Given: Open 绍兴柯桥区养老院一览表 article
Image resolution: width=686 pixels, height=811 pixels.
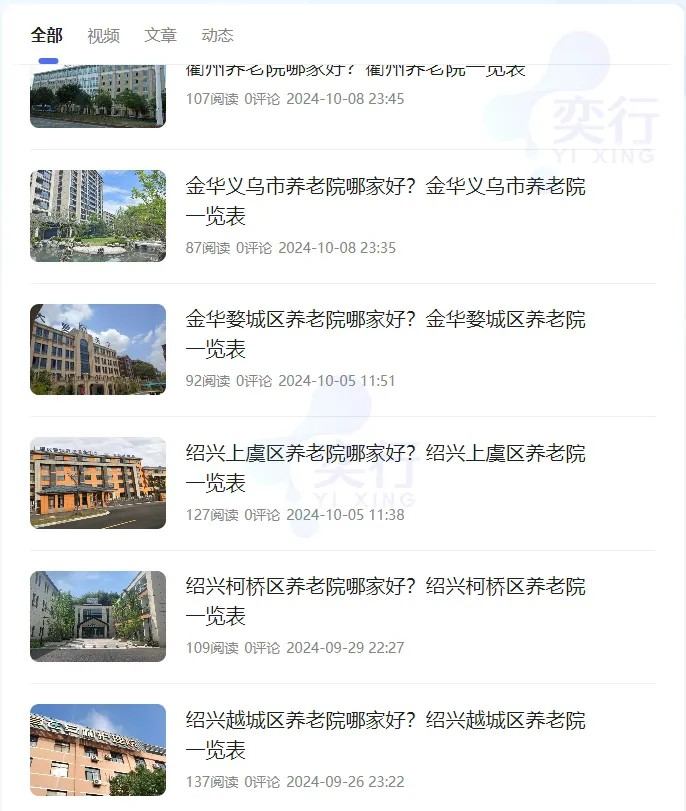Looking at the screenshot, I should point(385,601).
